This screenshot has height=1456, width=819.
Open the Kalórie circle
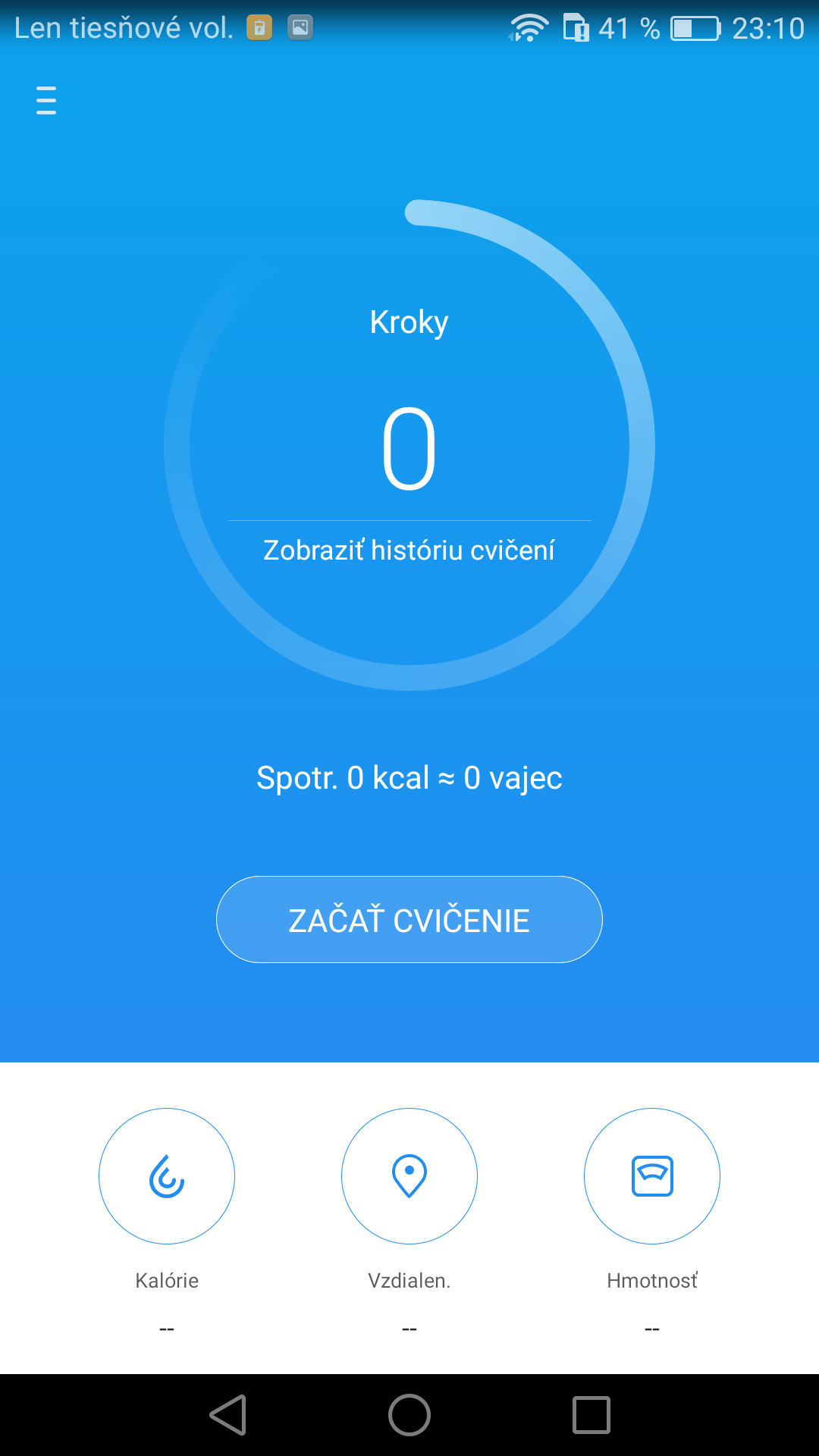pyautogui.click(x=167, y=1176)
